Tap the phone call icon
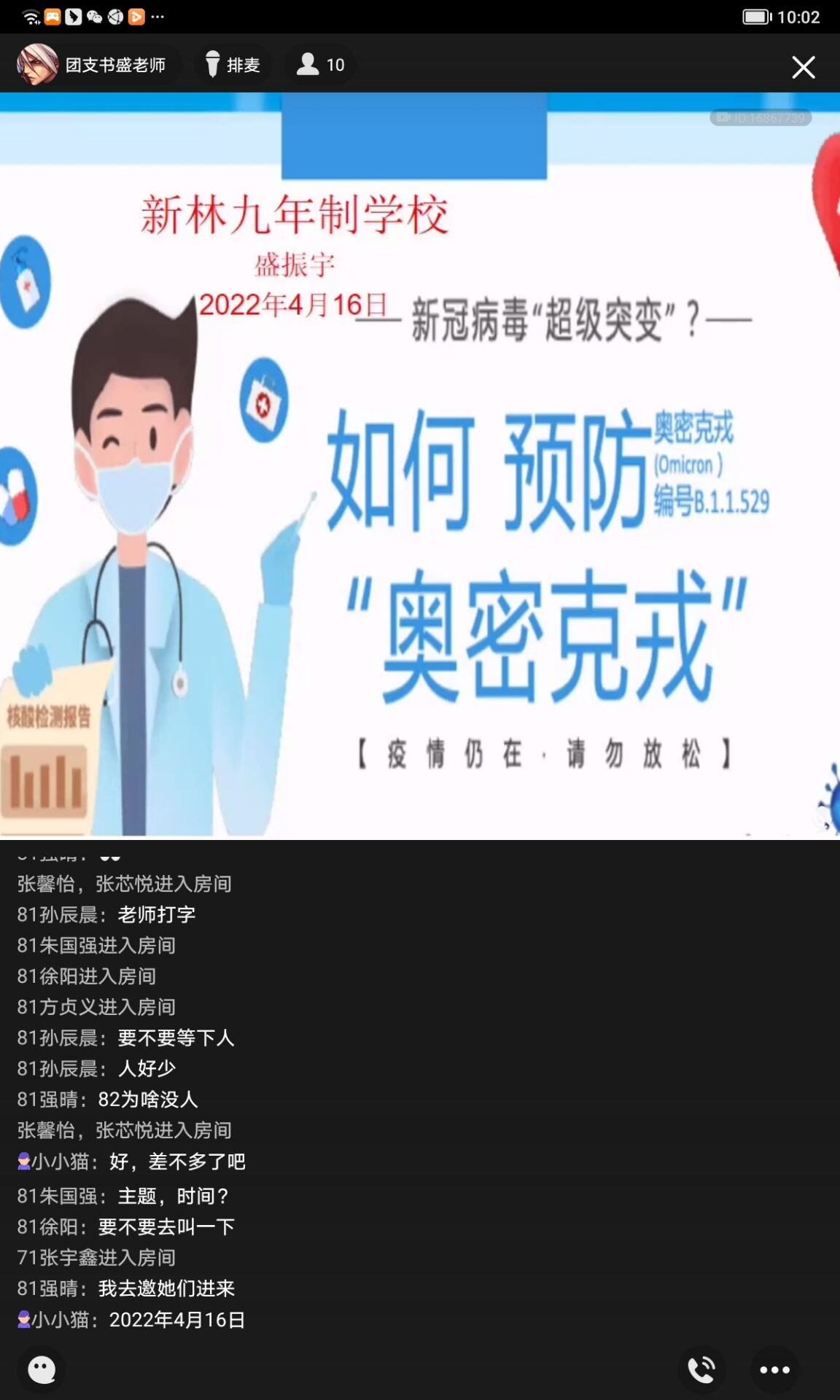The height and width of the screenshot is (1400, 840). pos(701,1369)
